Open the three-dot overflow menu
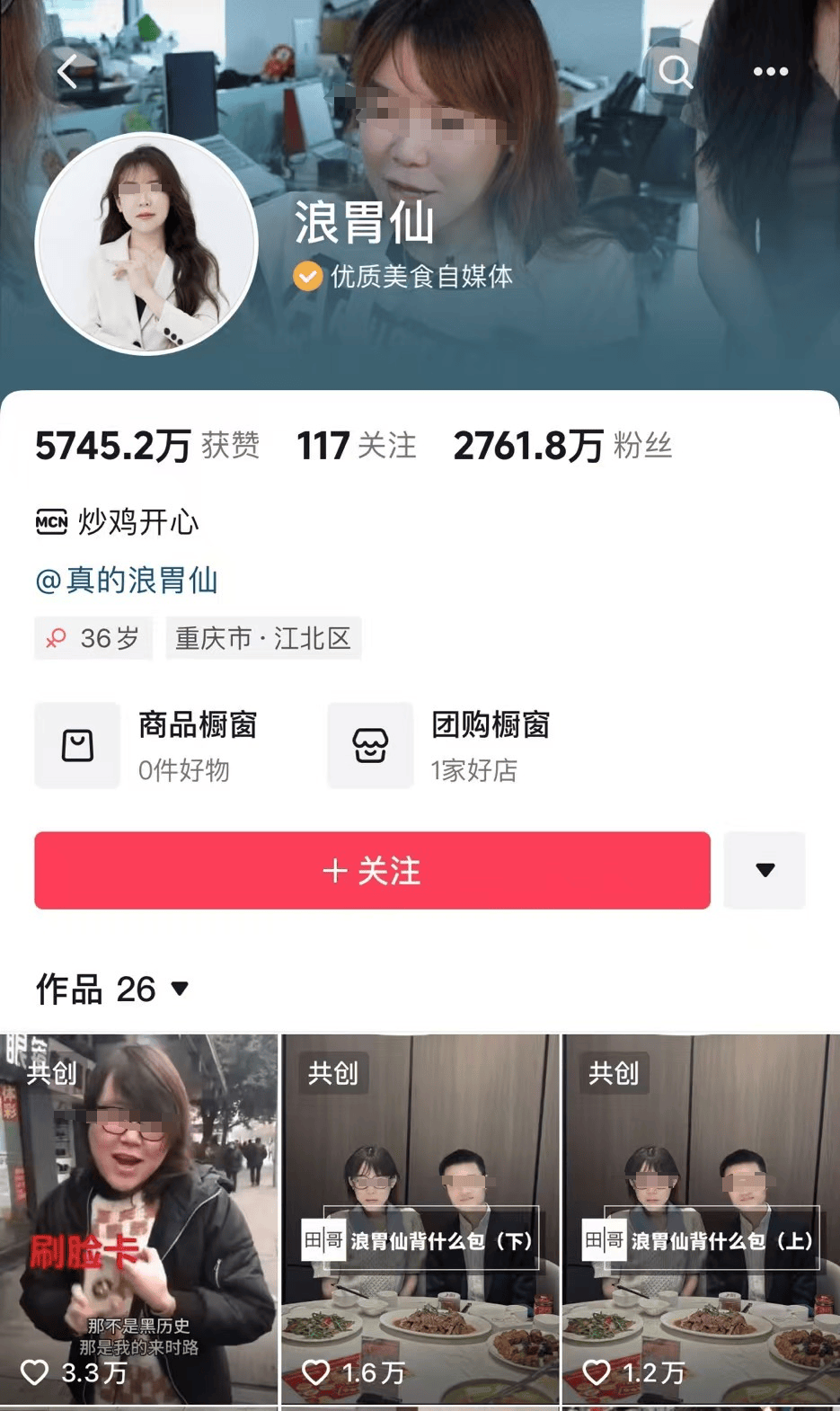The width and height of the screenshot is (840, 1411). [x=770, y=71]
